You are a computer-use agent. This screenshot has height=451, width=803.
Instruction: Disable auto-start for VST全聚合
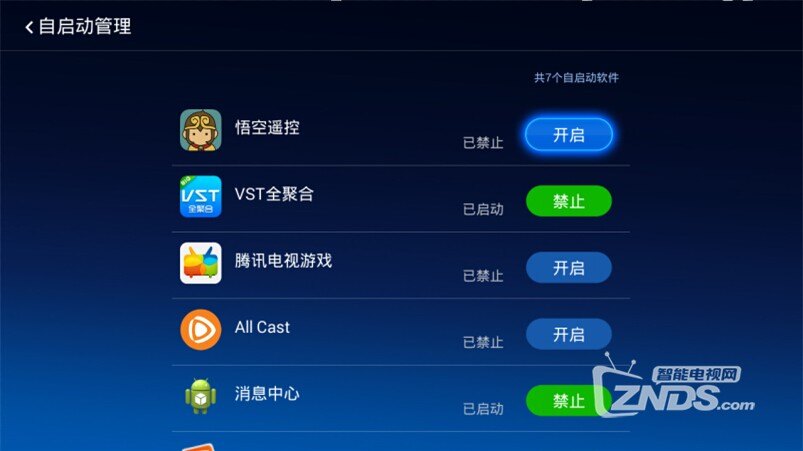click(x=568, y=201)
